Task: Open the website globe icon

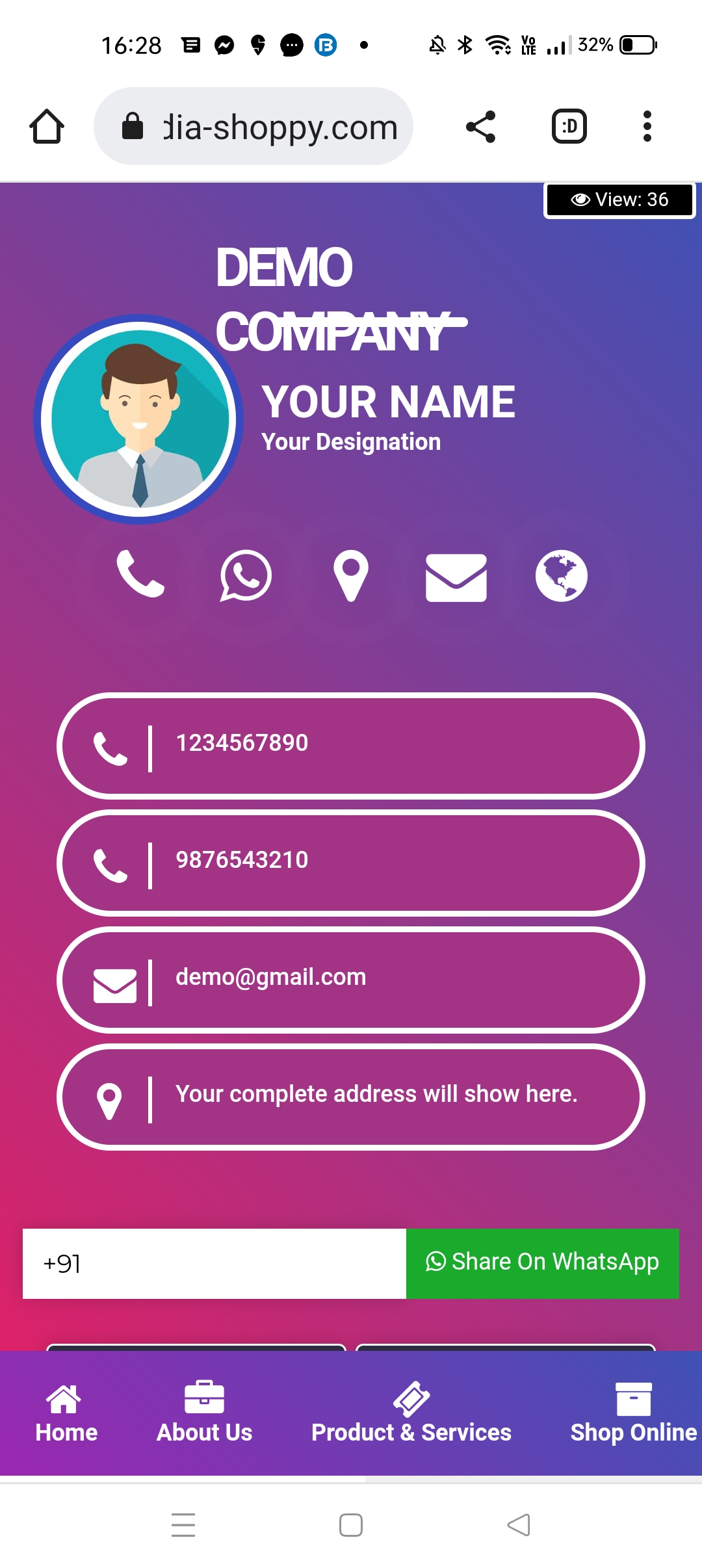Action: tap(562, 576)
